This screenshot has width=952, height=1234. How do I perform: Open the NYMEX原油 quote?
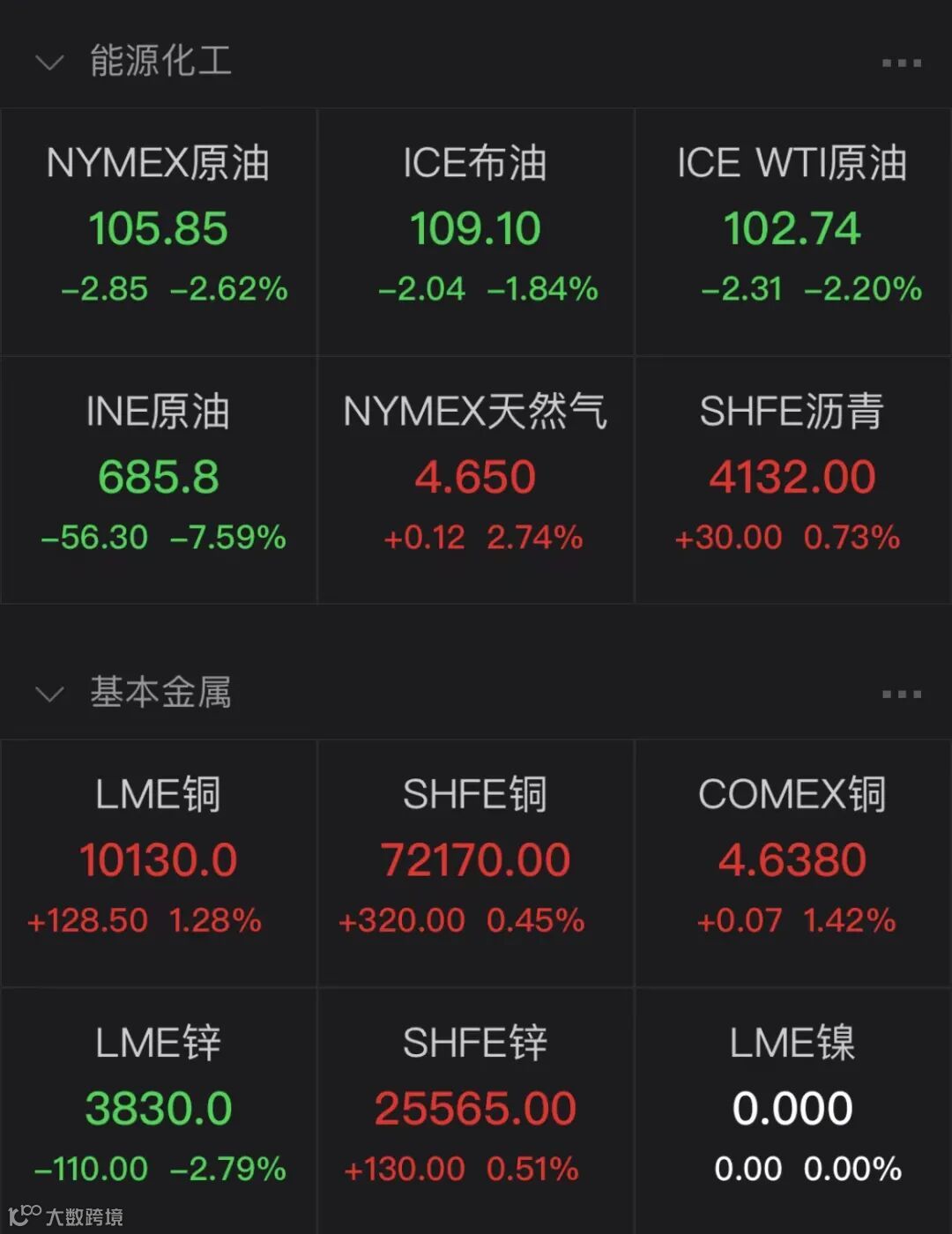[159, 231]
